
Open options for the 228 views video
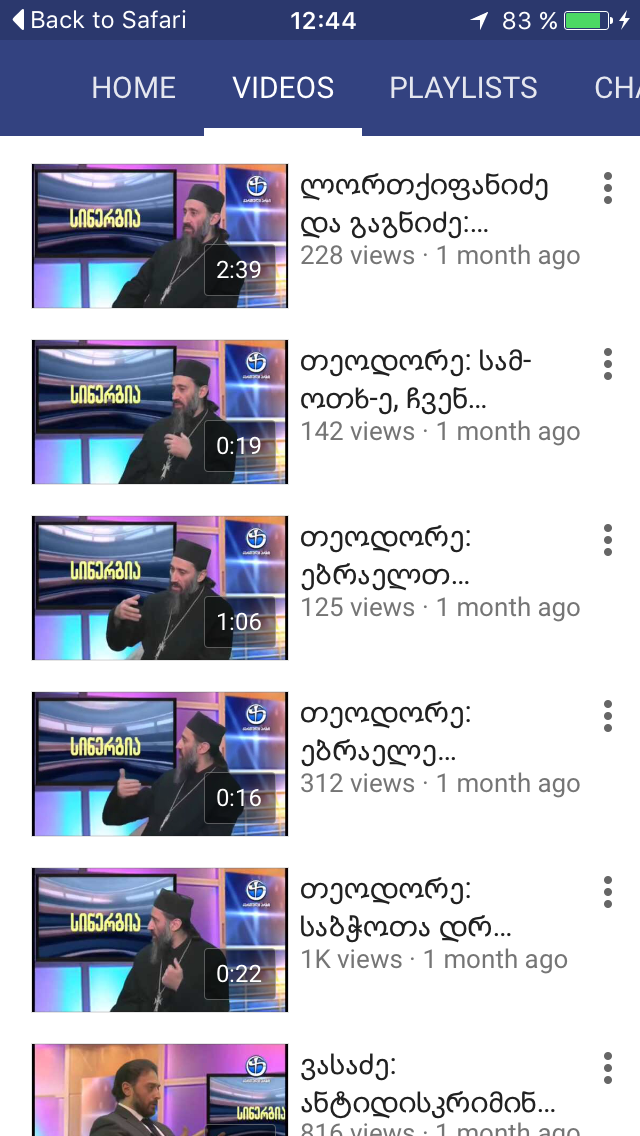pos(607,188)
